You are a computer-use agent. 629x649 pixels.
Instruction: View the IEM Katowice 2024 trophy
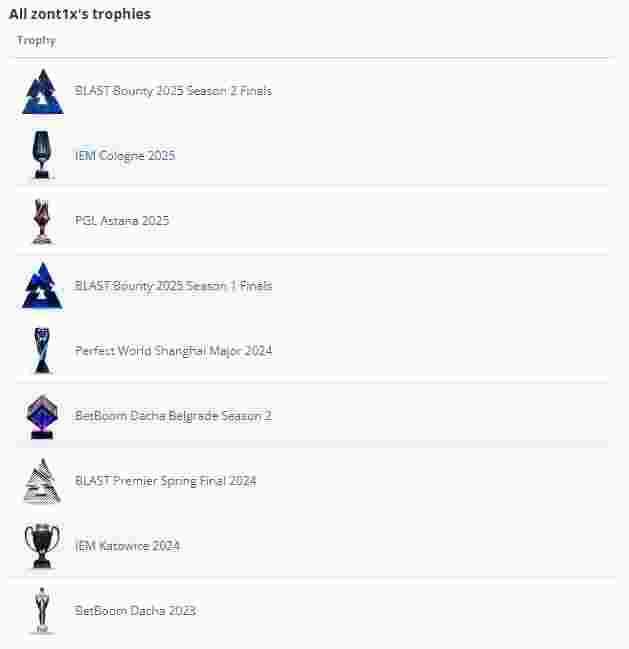127,546
